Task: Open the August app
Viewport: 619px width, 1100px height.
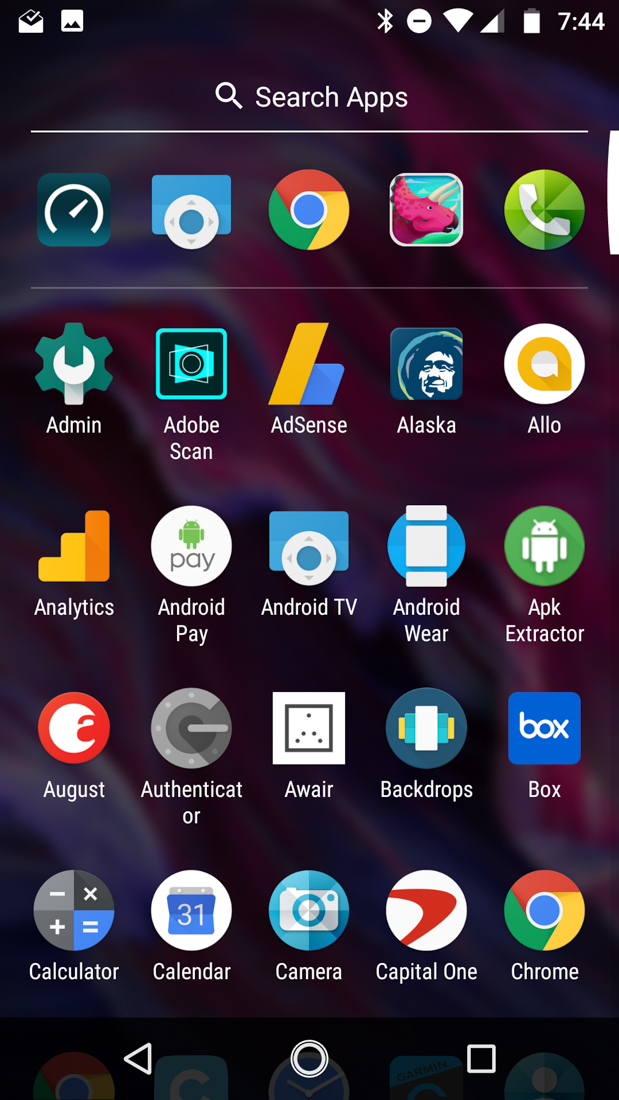Action: (74, 728)
